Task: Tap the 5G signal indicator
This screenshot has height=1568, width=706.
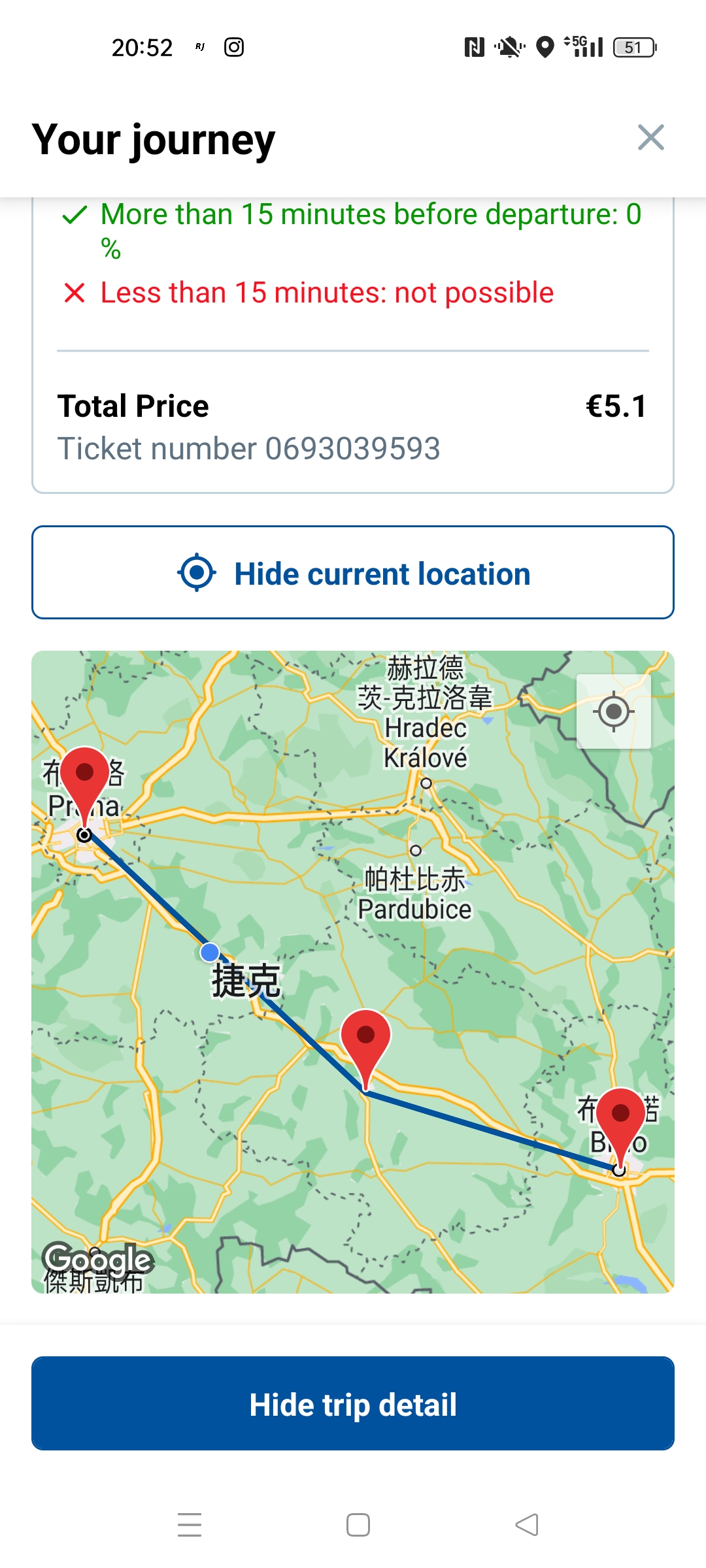Action: (x=584, y=46)
